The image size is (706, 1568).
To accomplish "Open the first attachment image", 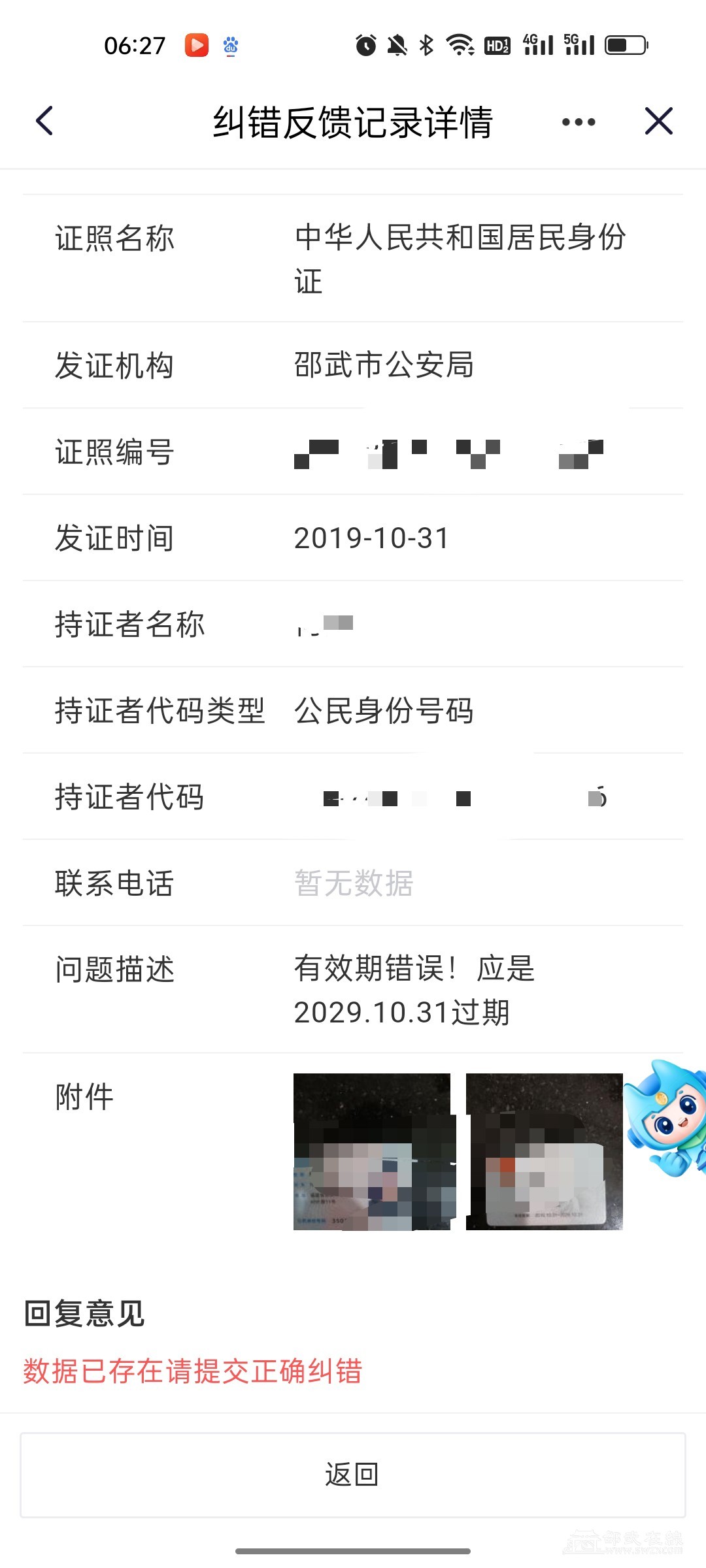I will tap(372, 1152).
